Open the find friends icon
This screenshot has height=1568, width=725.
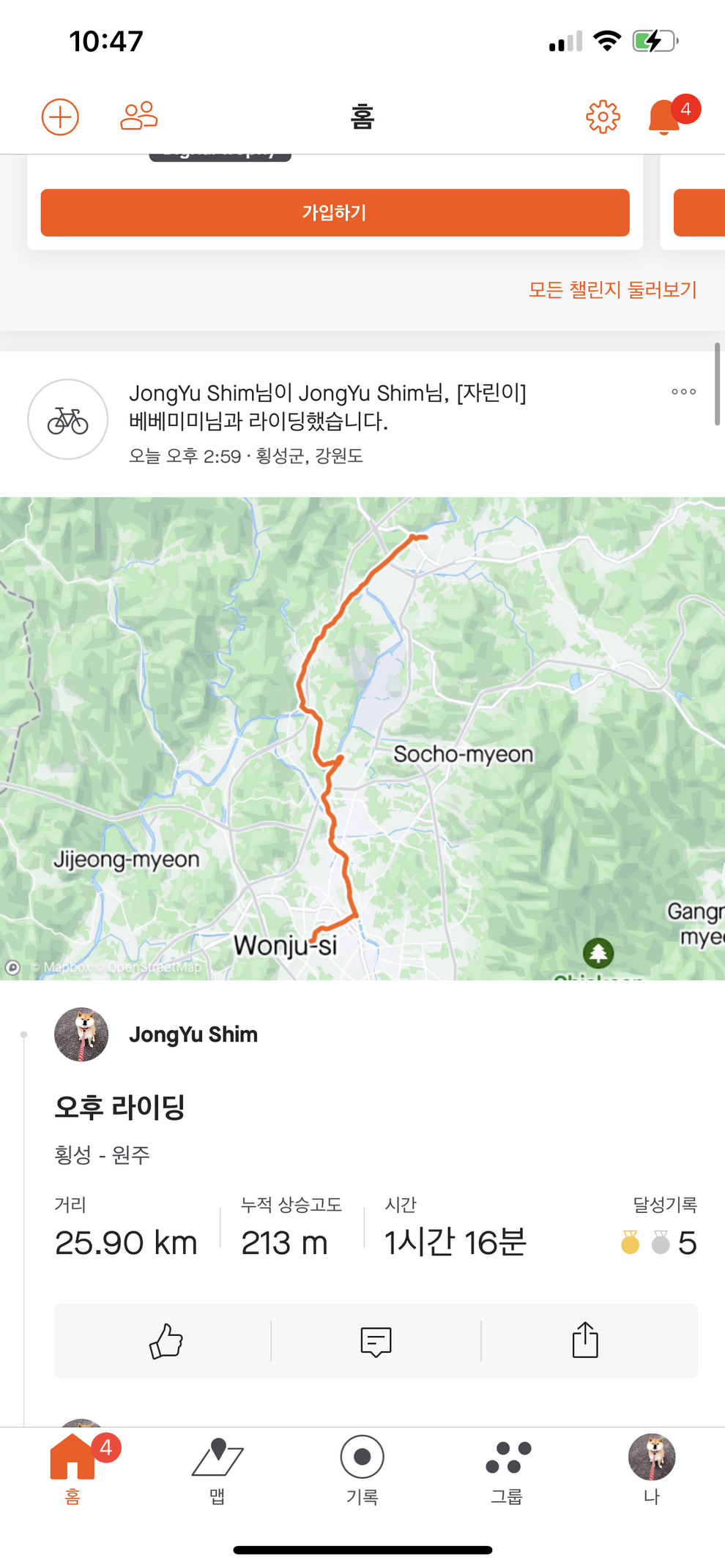(138, 116)
